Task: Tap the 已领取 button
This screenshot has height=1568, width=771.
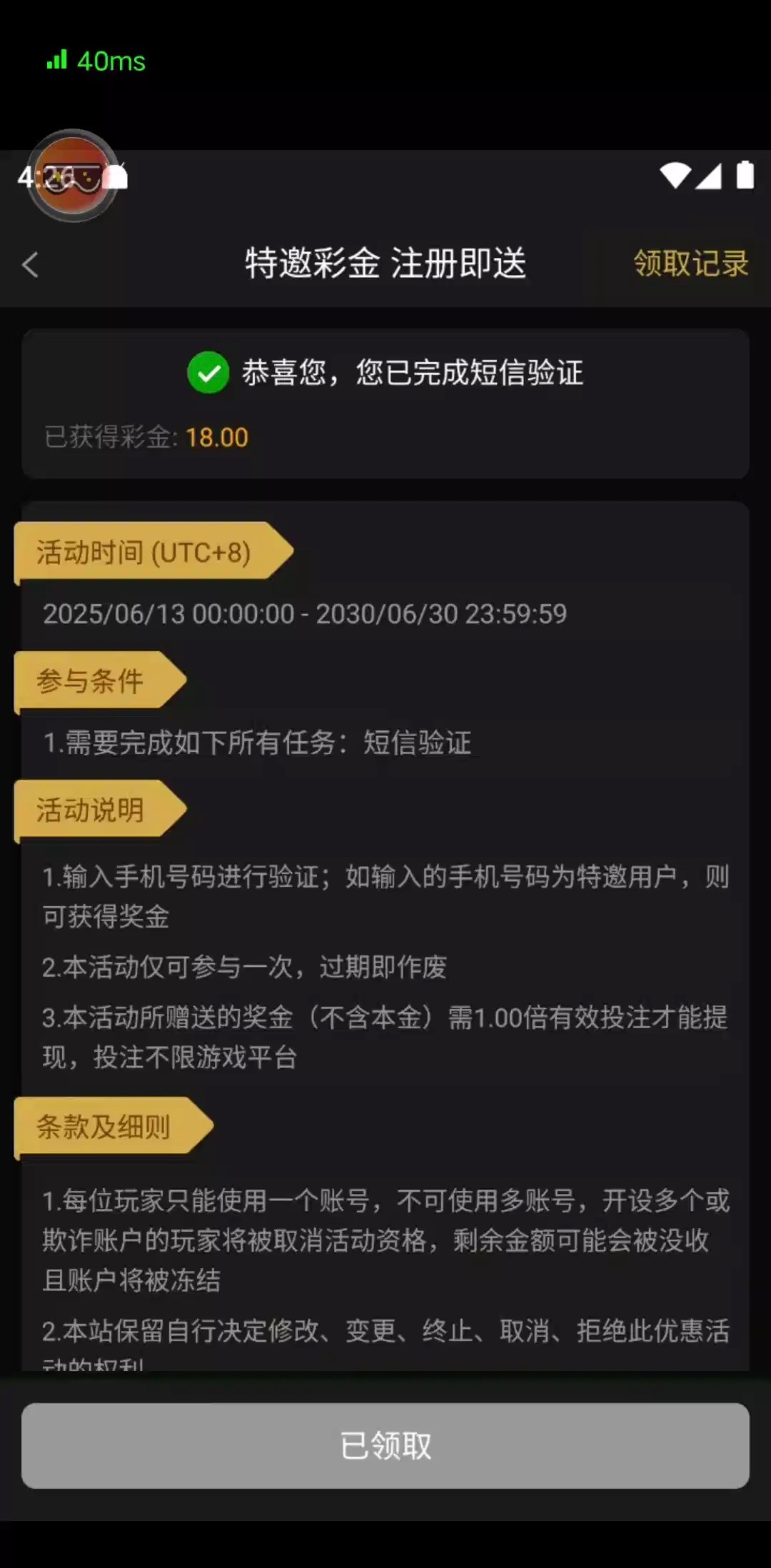Action: (x=385, y=1445)
